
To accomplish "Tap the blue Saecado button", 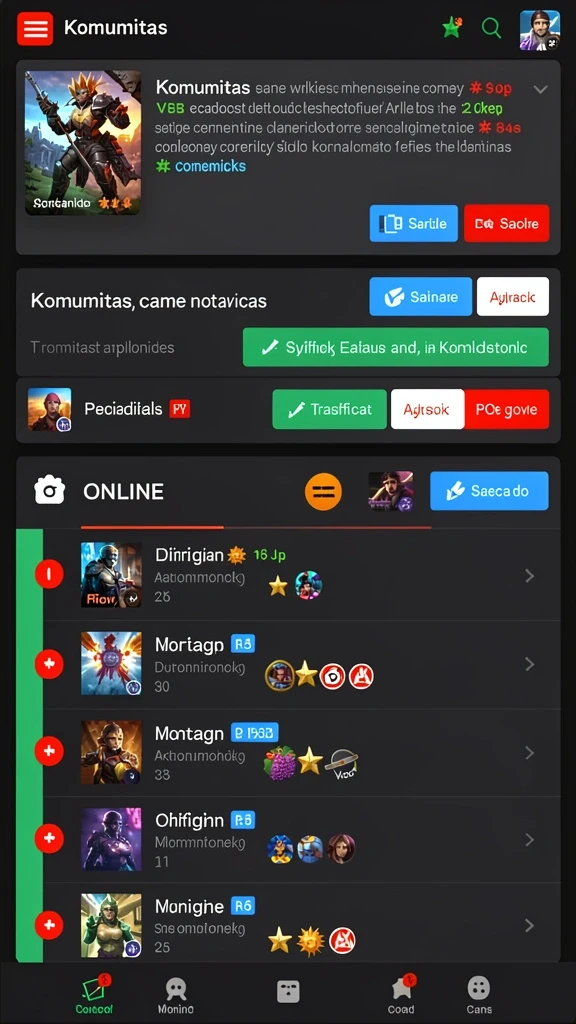I will (489, 490).
